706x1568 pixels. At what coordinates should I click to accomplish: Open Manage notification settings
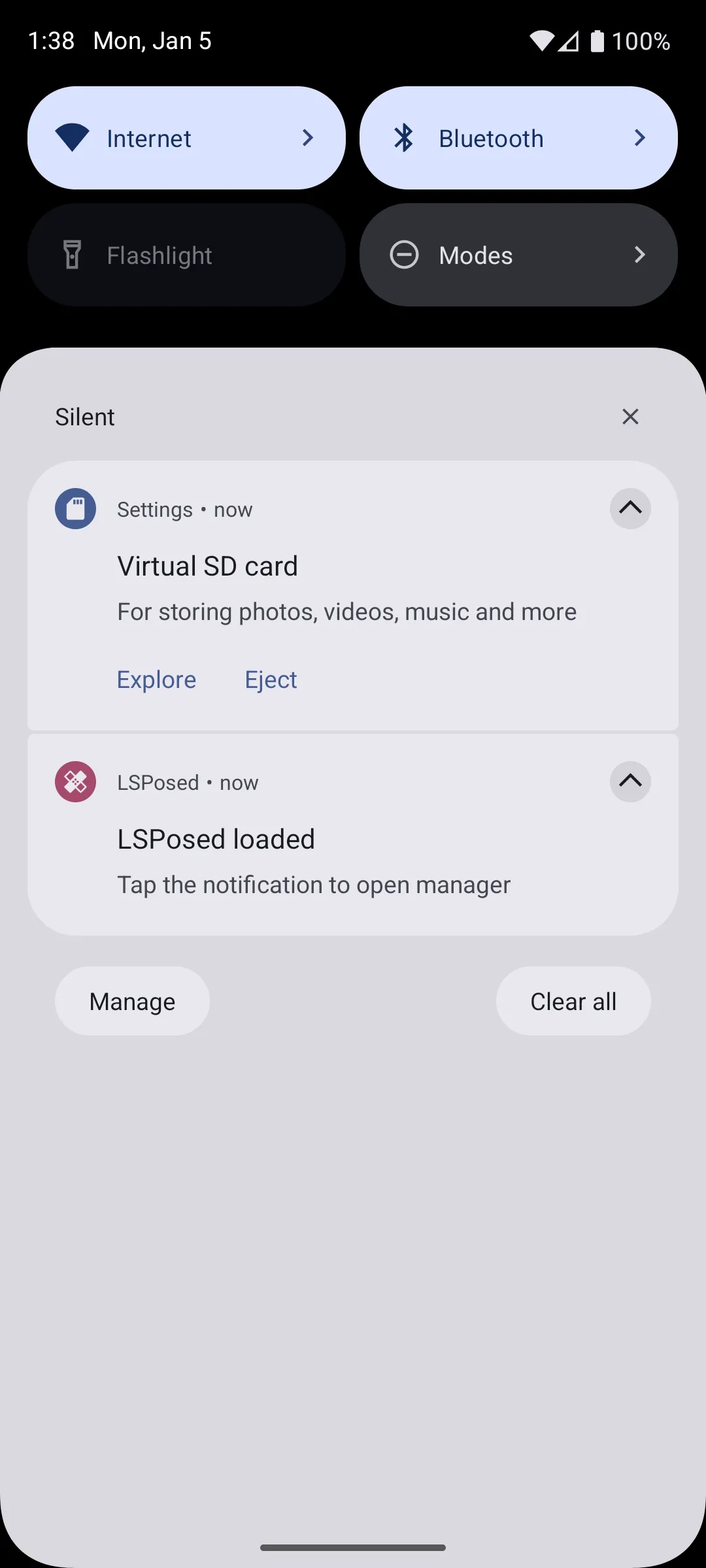pyautogui.click(x=132, y=1002)
